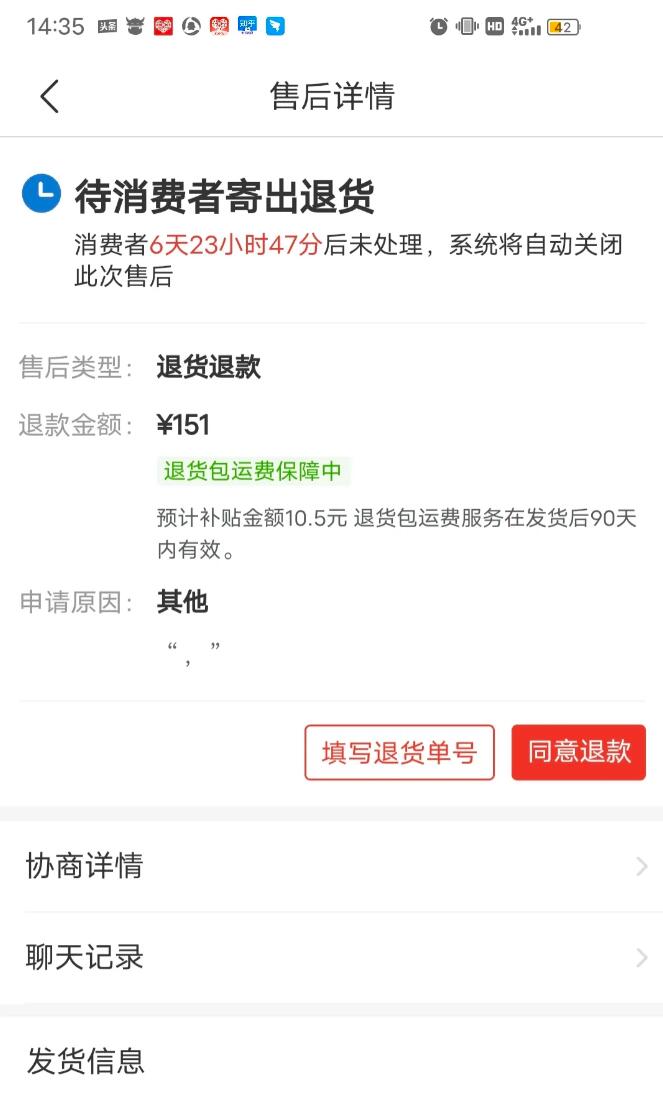Screen dimensions: 663x1104
Task: Tap 填写退货单号 button
Action: (399, 752)
